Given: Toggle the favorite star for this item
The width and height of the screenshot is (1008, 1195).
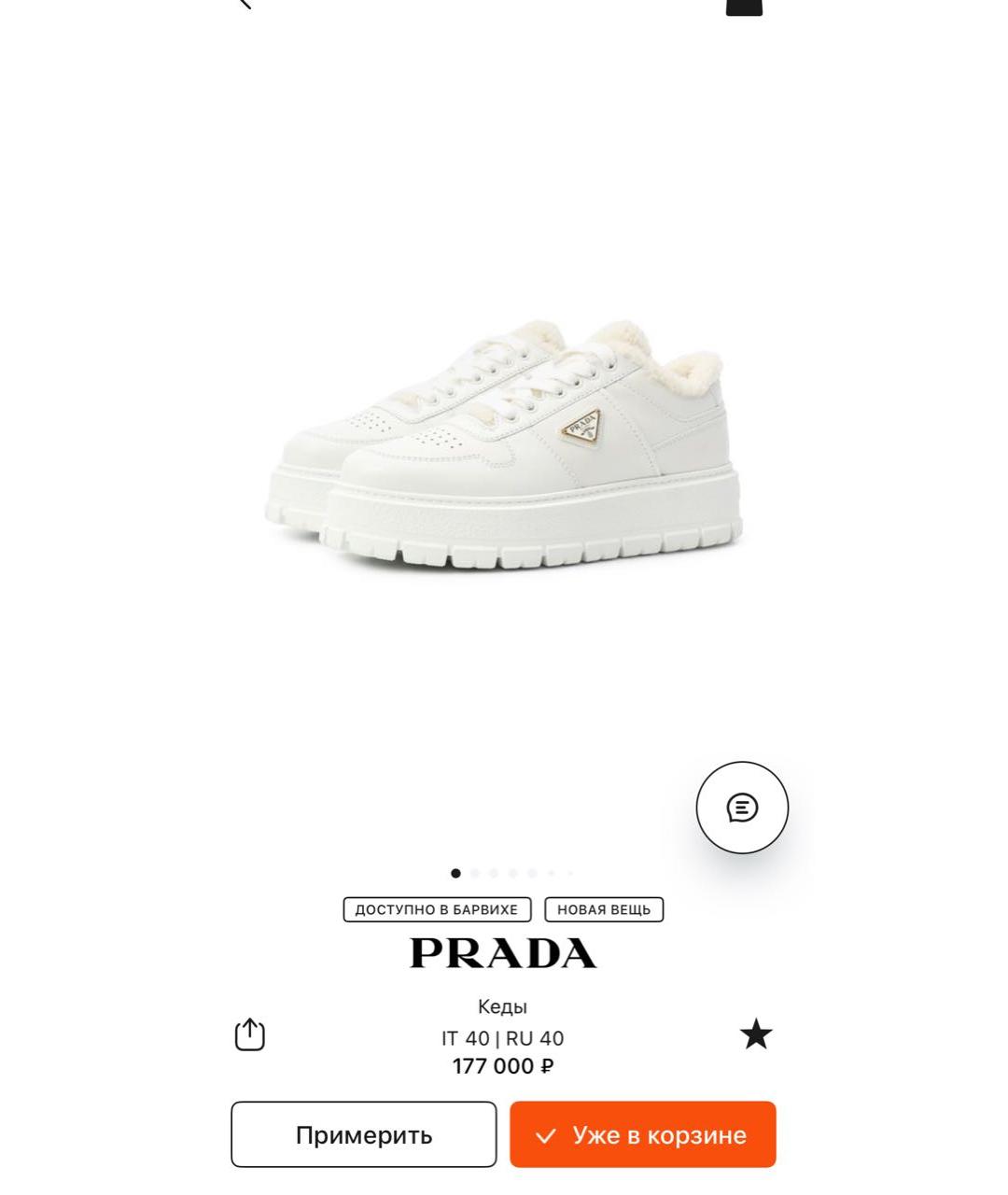Looking at the screenshot, I should 756,1034.
